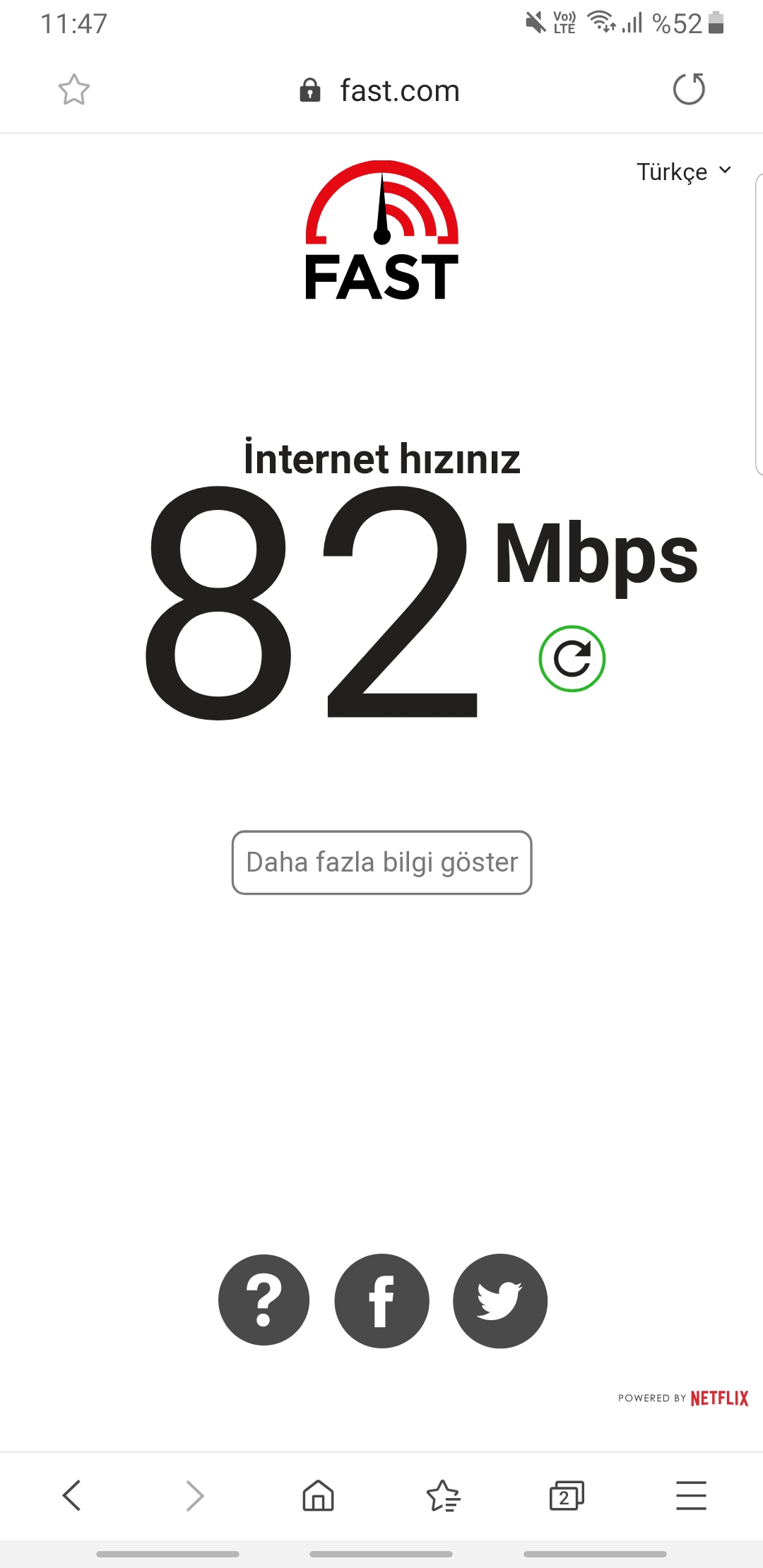Restart the speed test with the green refresh icon
This screenshot has width=763, height=1568.
(572, 659)
